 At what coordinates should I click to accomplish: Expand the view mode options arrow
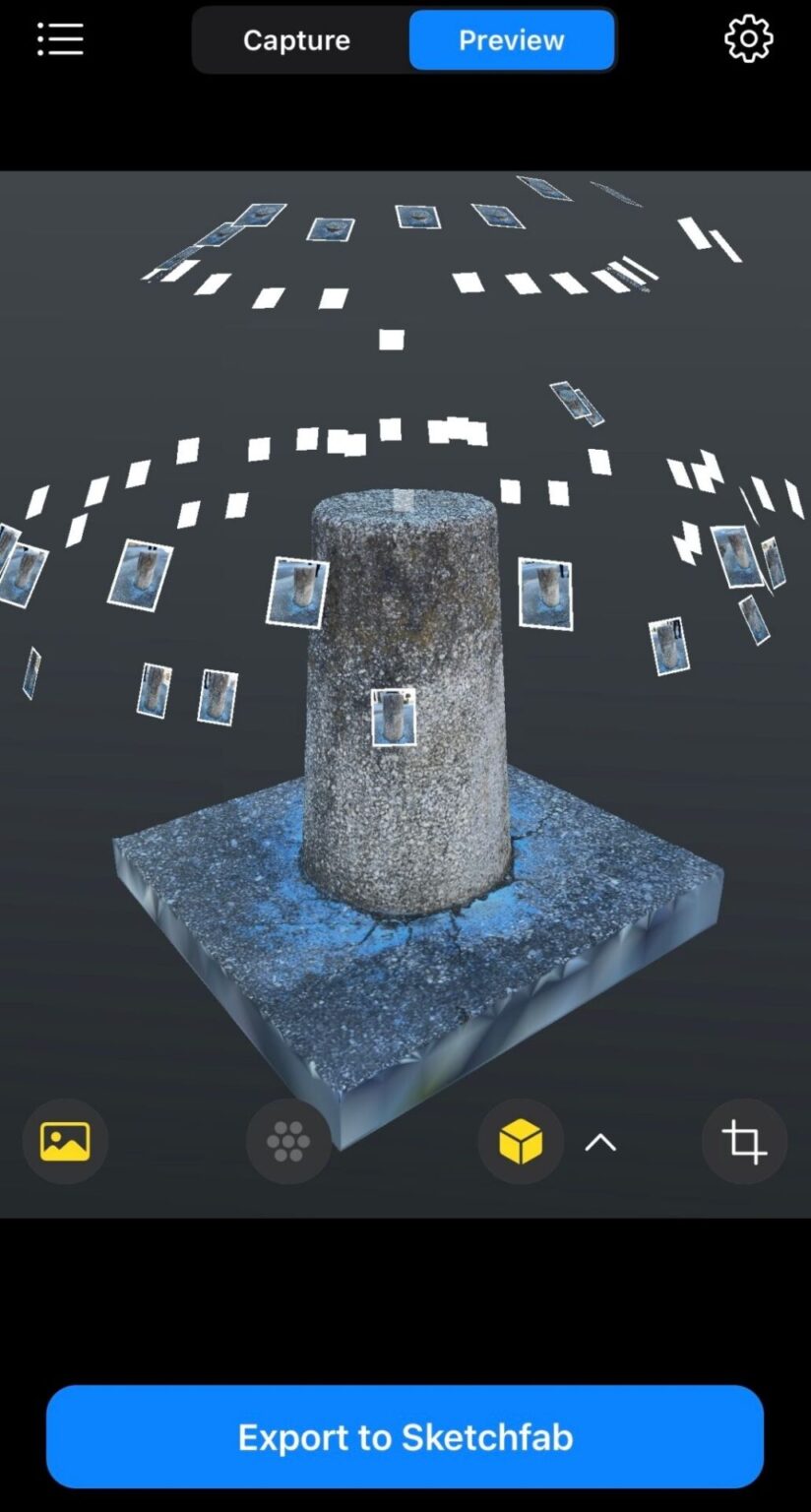click(600, 1142)
